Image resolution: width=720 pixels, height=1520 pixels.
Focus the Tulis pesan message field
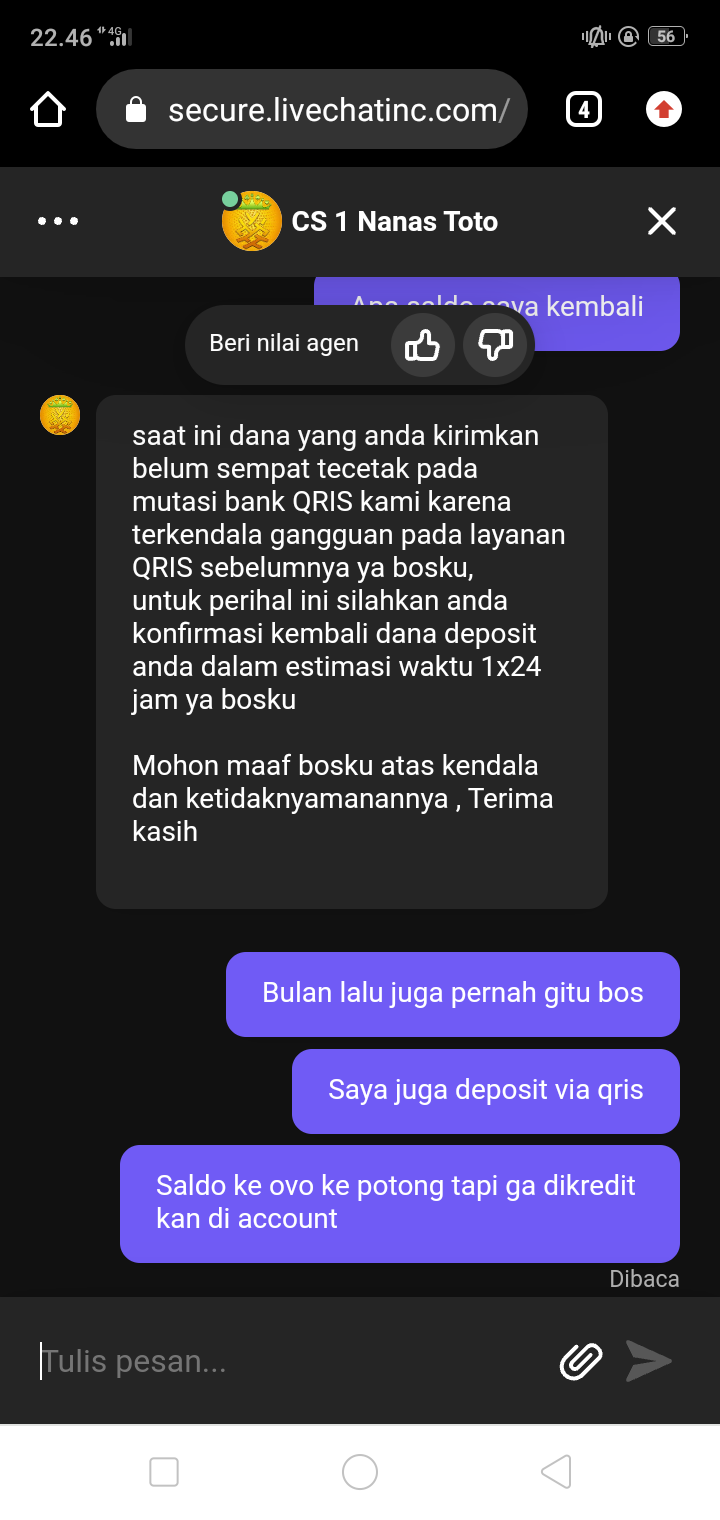point(290,1361)
